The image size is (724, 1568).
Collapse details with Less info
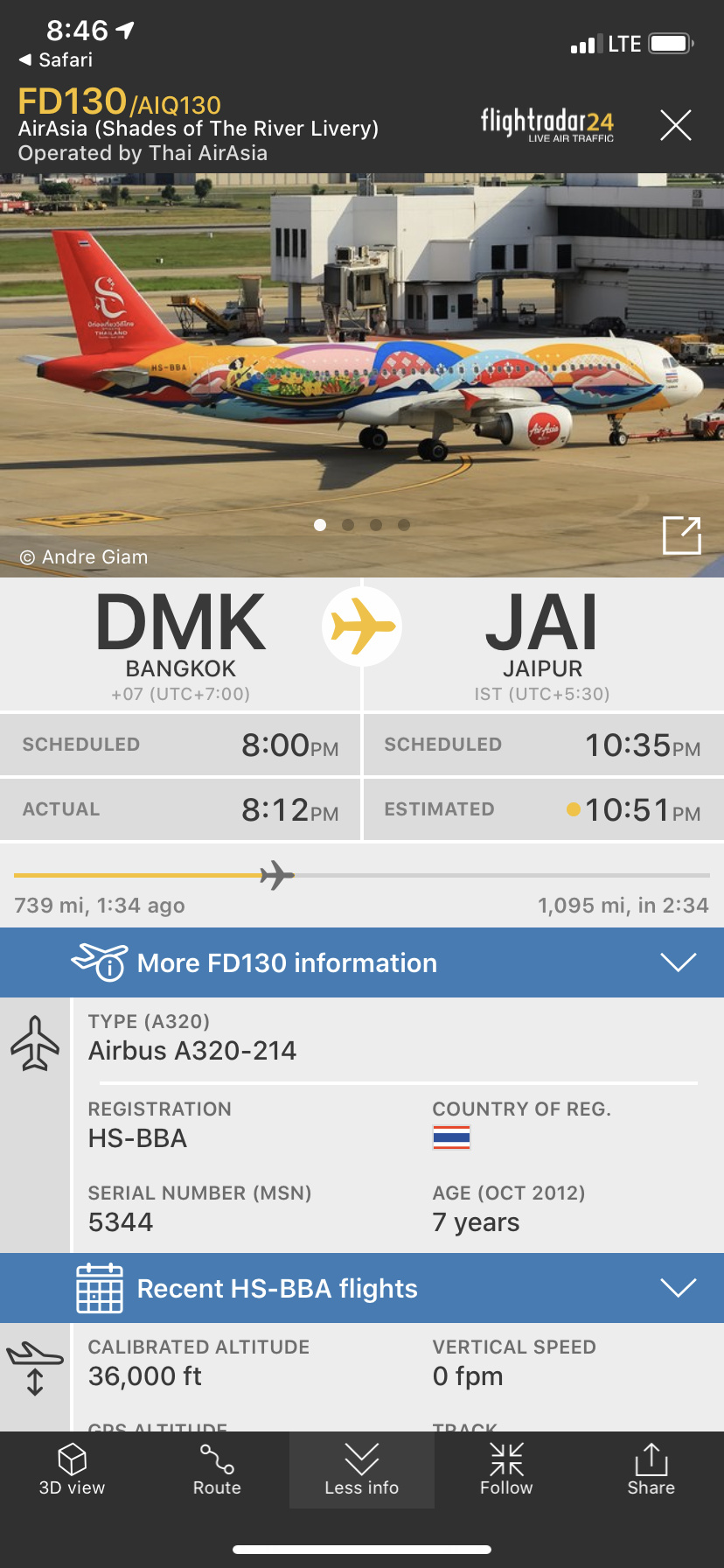pyautogui.click(x=361, y=1470)
